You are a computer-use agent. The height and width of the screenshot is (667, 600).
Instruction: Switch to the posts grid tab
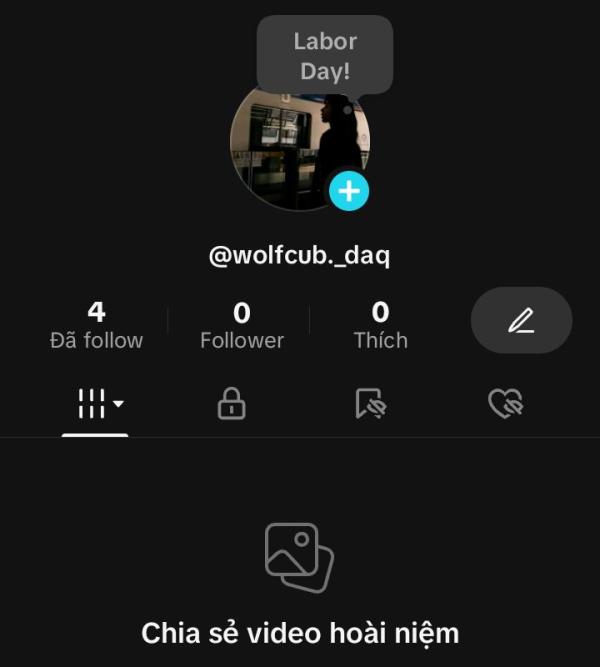(96, 404)
